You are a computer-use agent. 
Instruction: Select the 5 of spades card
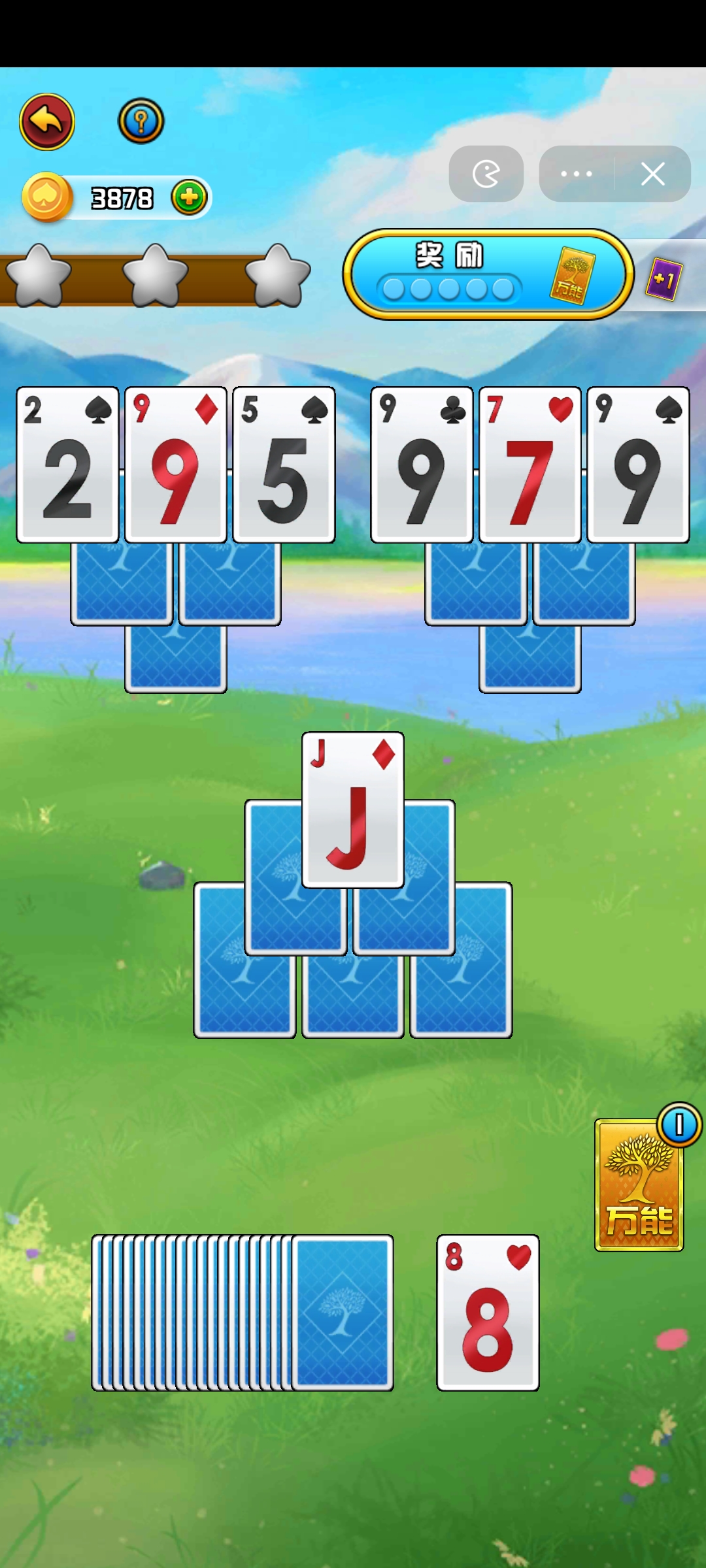point(284,465)
